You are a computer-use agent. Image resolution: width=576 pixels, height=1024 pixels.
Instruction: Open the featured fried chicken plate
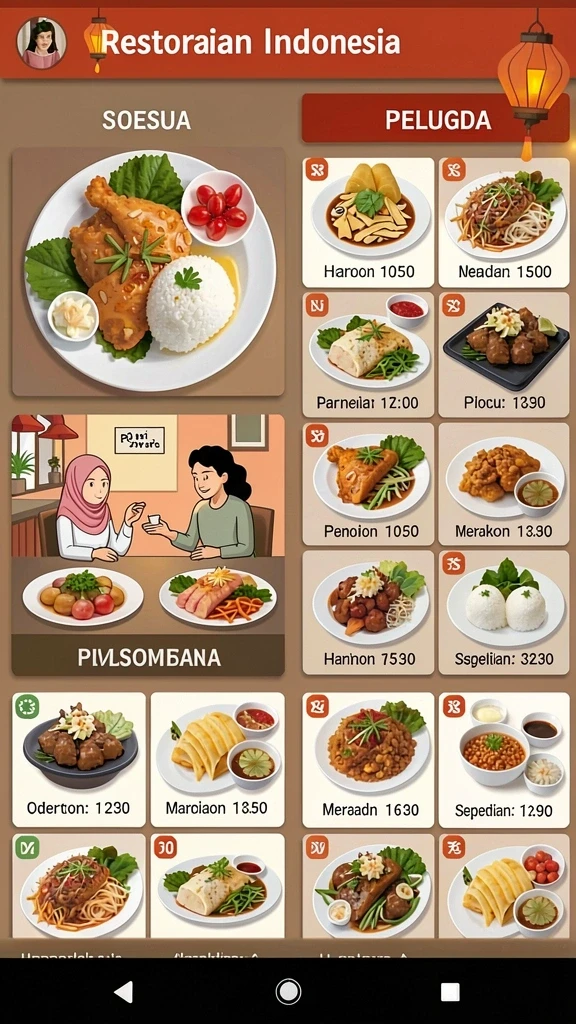point(148,272)
